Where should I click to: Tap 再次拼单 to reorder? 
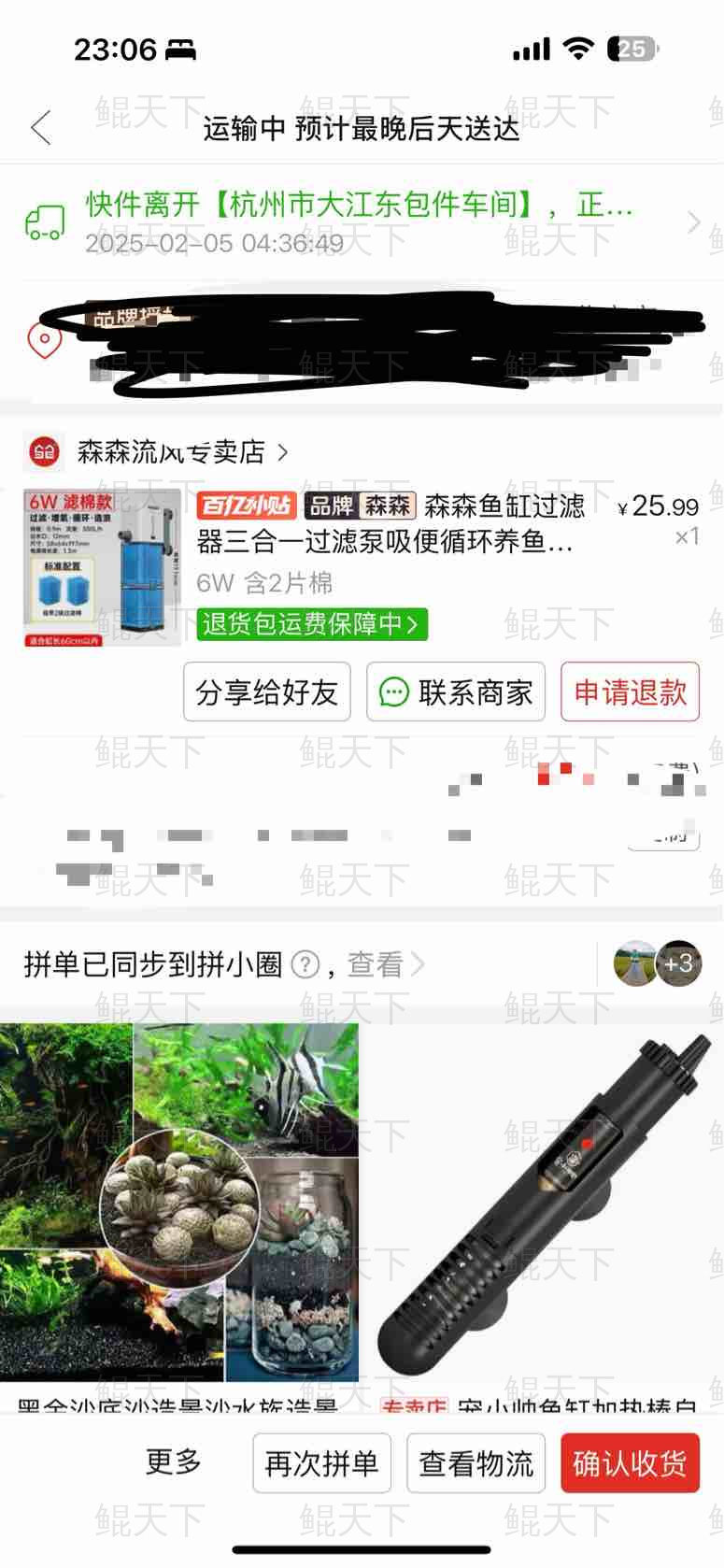pos(321,1463)
